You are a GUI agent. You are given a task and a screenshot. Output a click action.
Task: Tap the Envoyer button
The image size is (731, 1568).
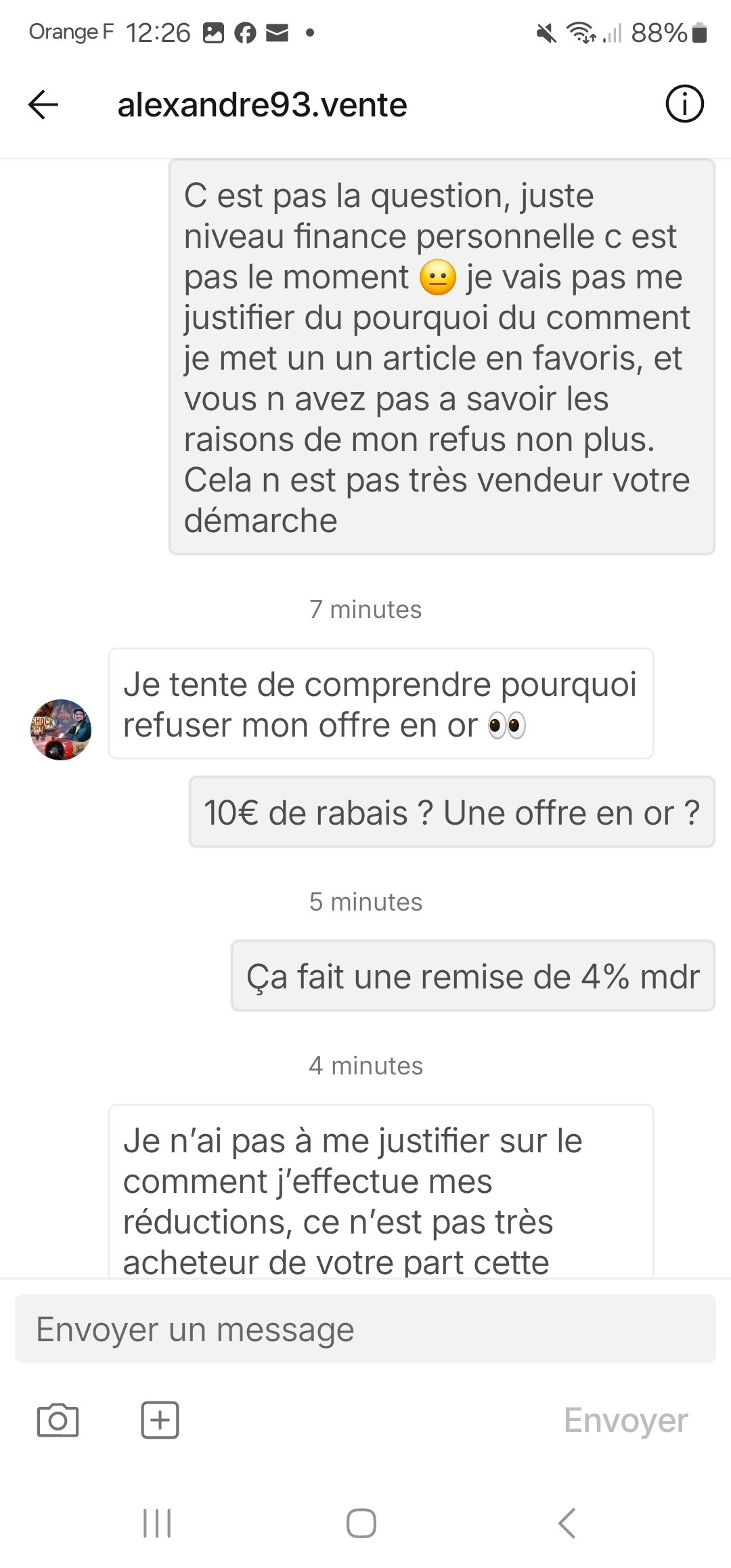click(x=625, y=1420)
